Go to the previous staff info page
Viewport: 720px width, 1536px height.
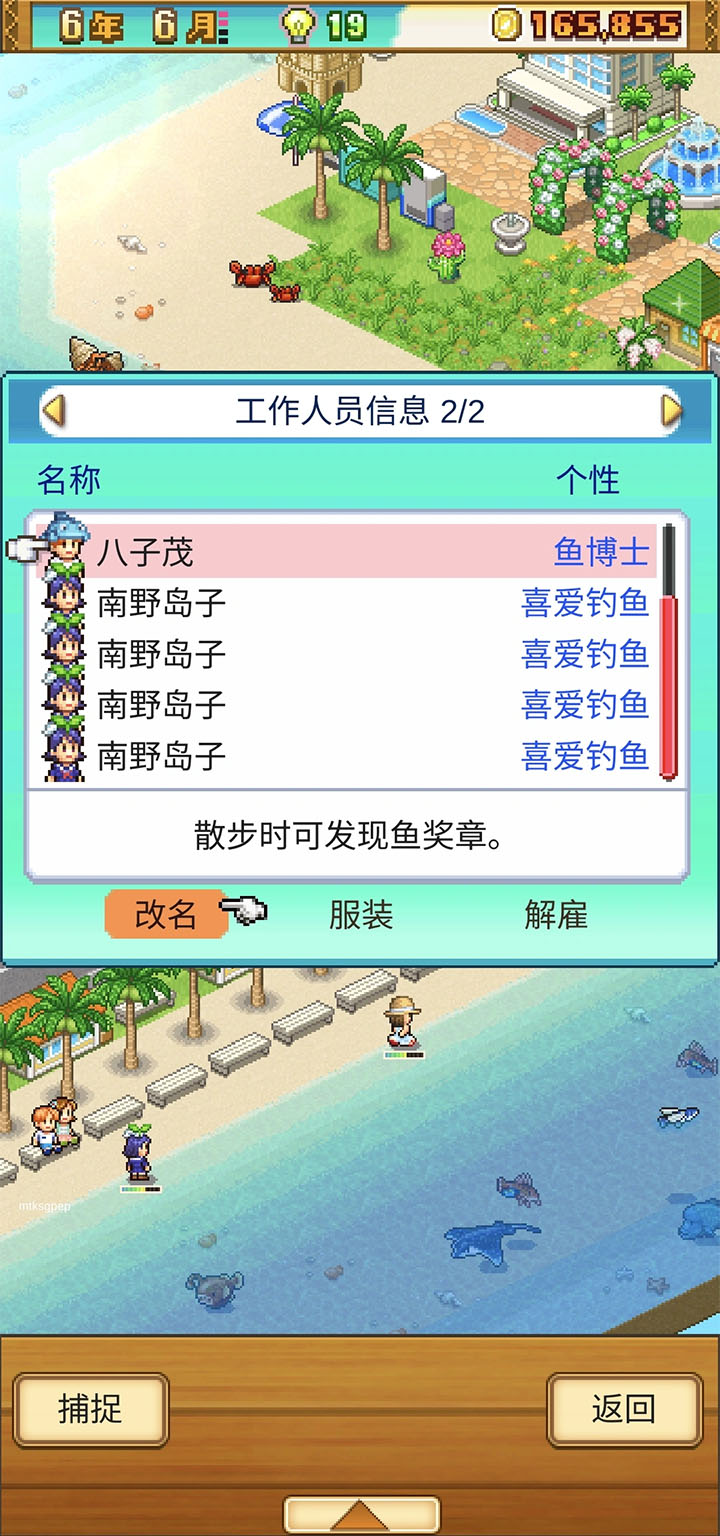point(54,411)
